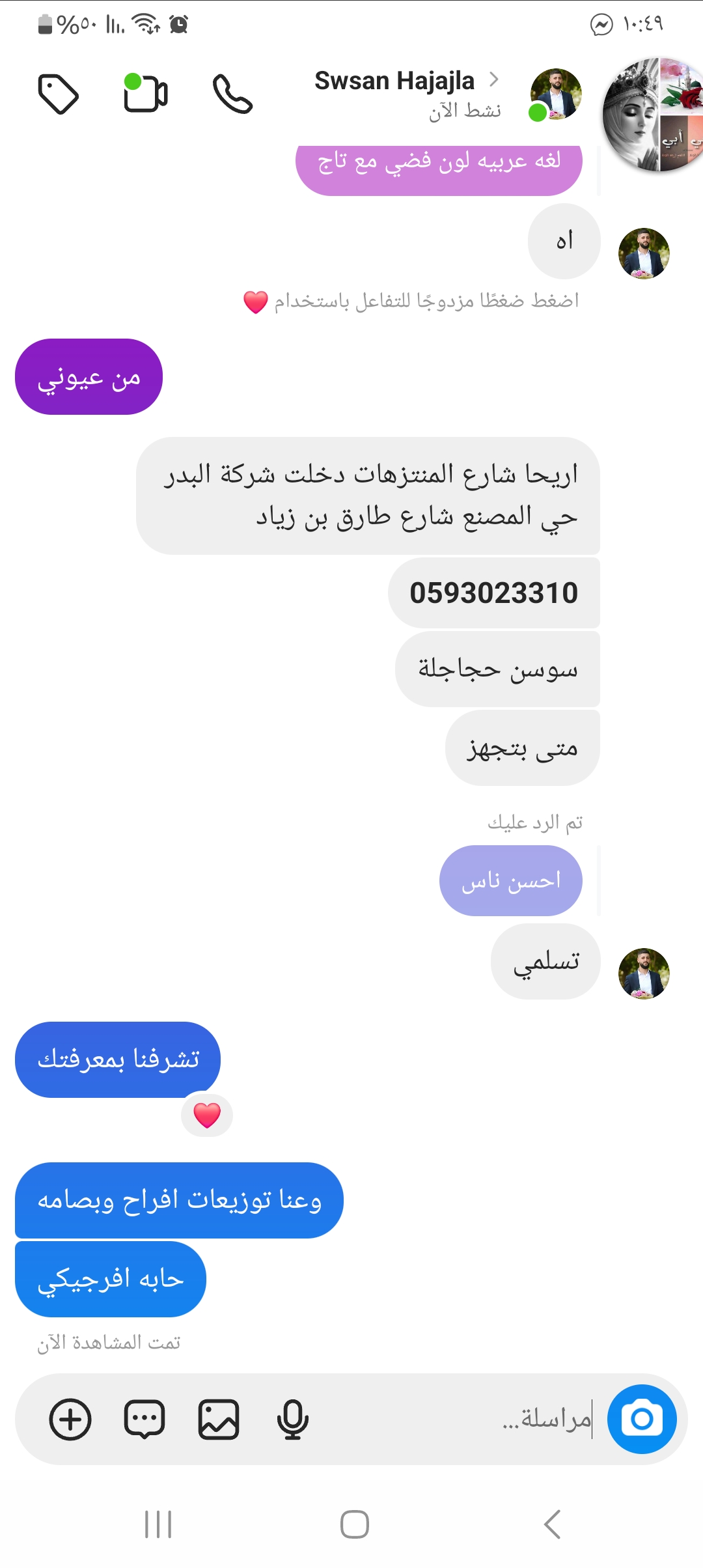Open more options with the plus icon
The height and width of the screenshot is (1568, 703).
coord(70,1419)
